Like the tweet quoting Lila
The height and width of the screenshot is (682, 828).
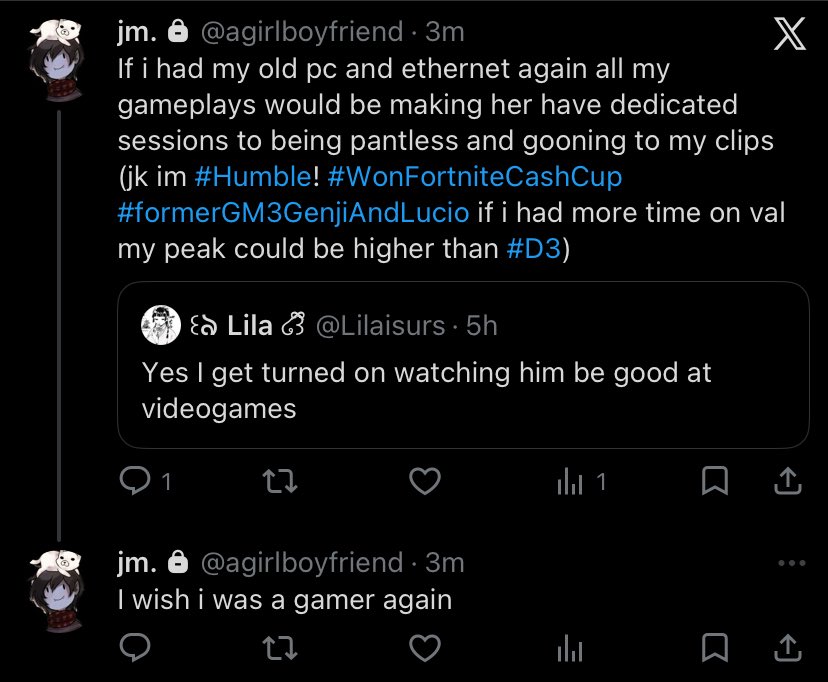[x=425, y=483]
